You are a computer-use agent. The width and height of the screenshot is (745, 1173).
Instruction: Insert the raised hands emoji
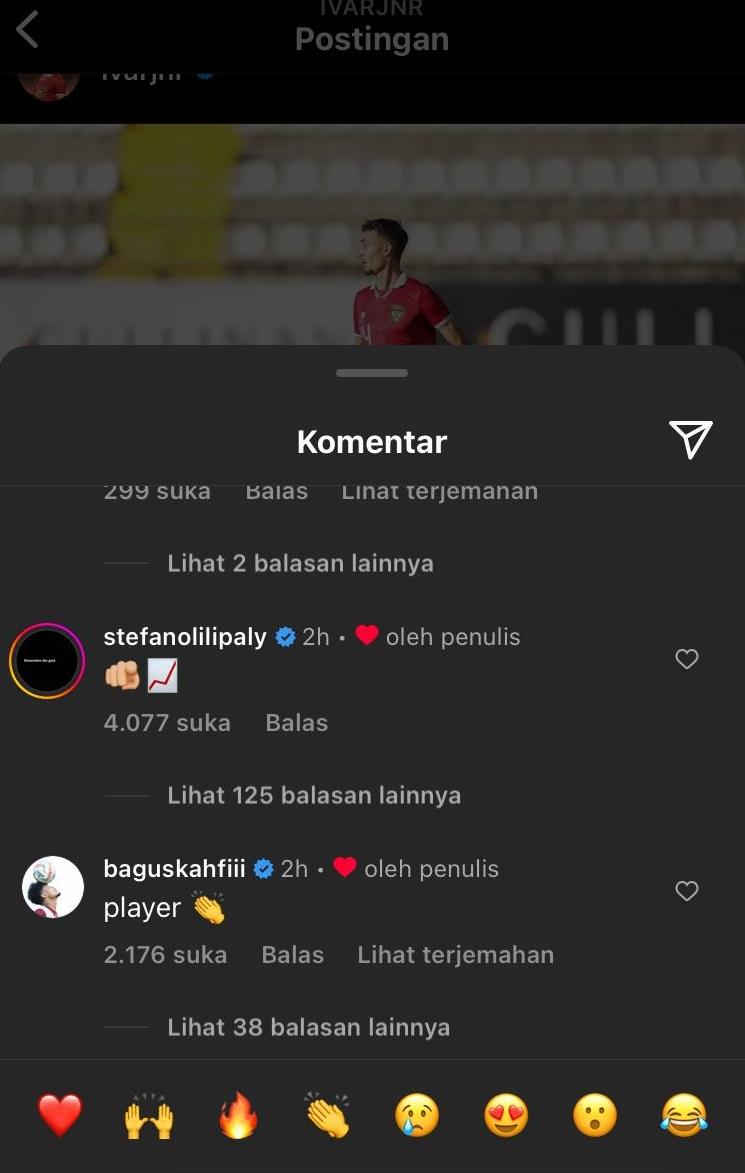tap(148, 1115)
